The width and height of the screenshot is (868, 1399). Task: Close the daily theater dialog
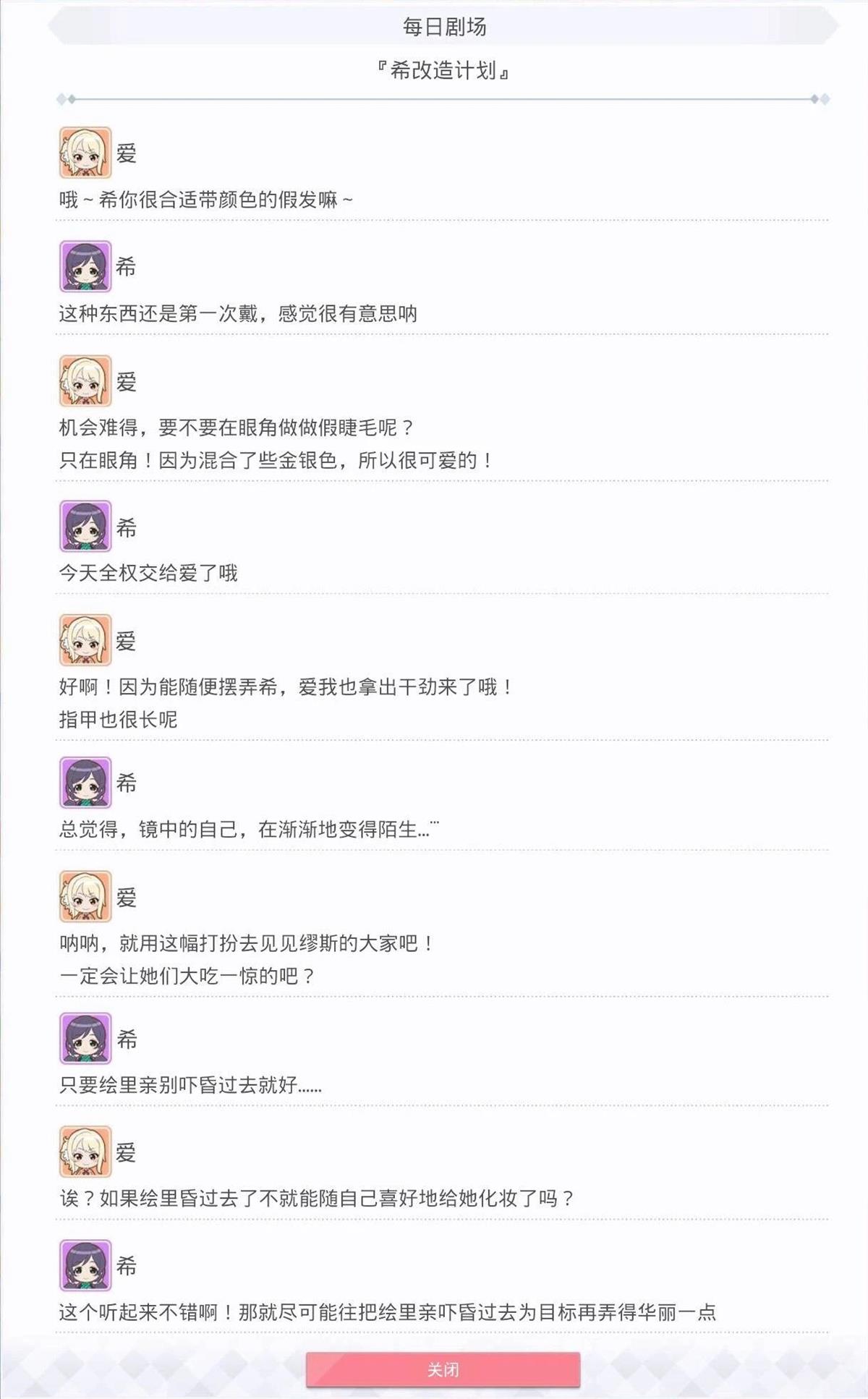click(443, 1369)
